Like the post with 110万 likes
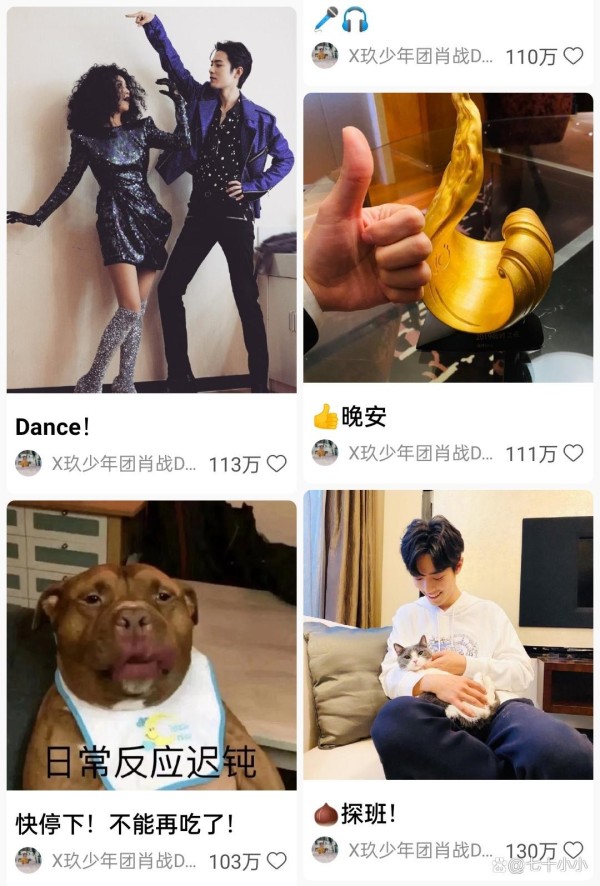This screenshot has width=600, height=886. click(x=573, y=56)
